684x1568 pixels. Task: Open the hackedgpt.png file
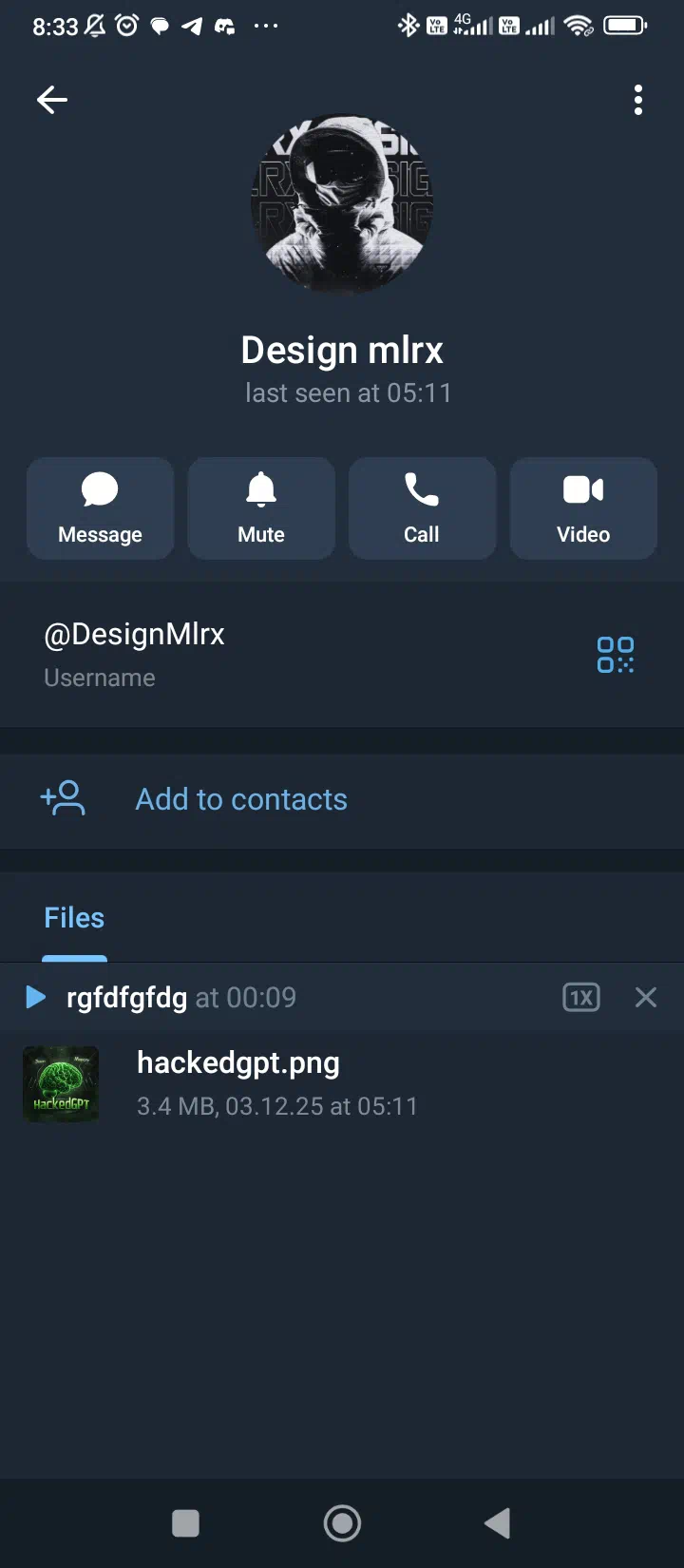click(x=237, y=1083)
